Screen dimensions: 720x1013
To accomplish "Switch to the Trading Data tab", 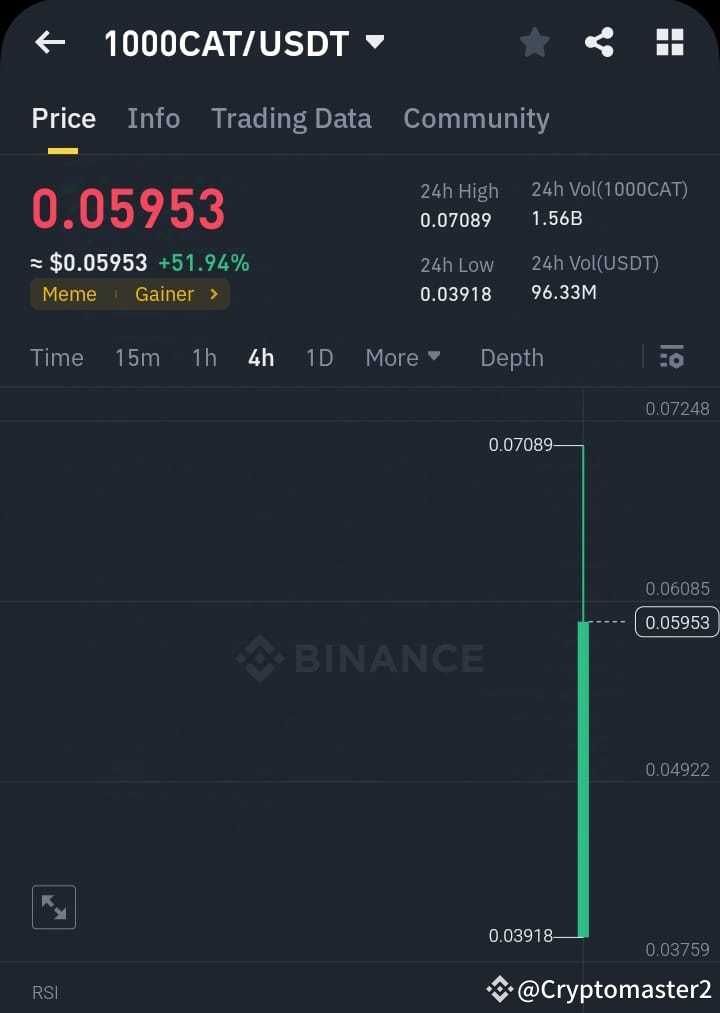I will 291,118.
